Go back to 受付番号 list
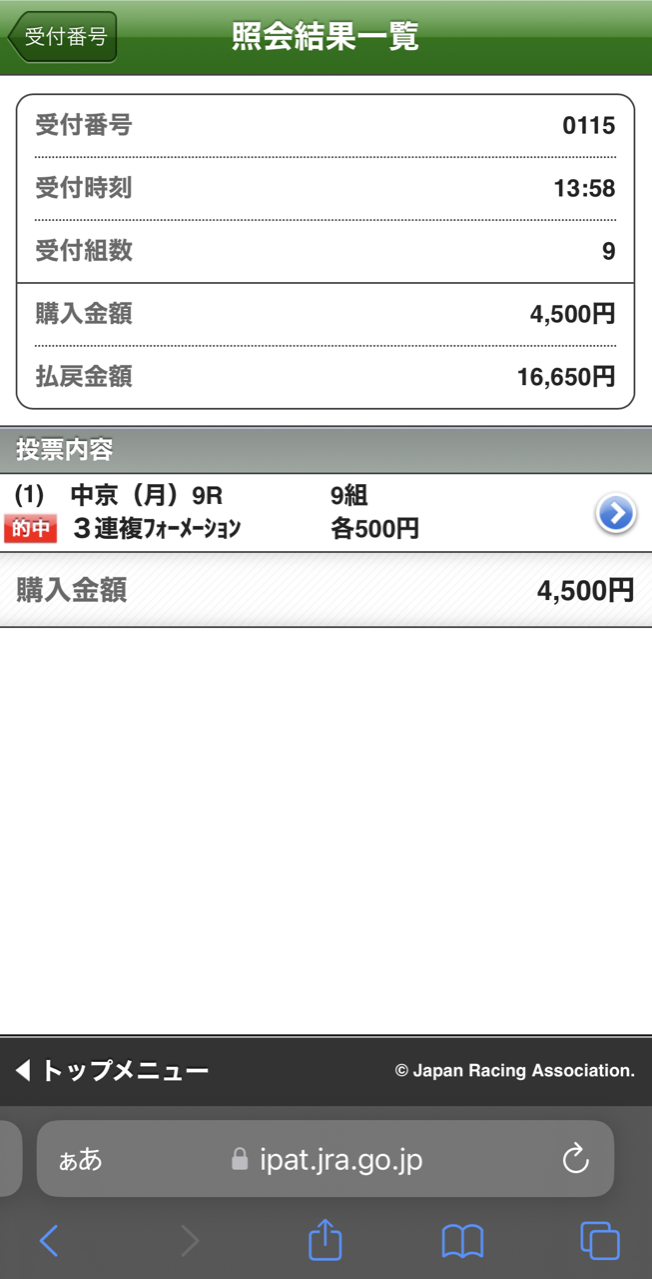 (x=62, y=37)
